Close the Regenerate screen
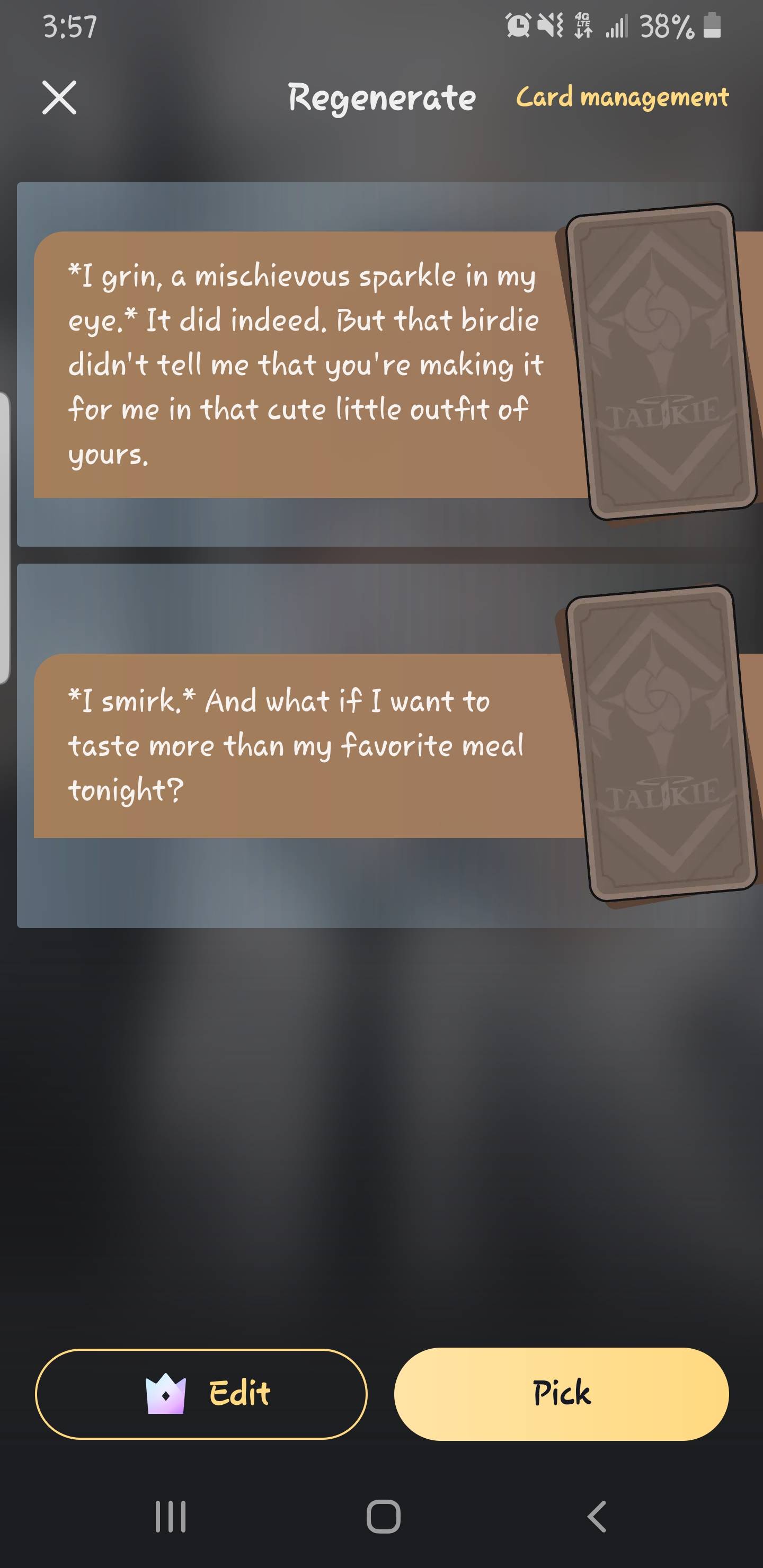 (x=59, y=97)
